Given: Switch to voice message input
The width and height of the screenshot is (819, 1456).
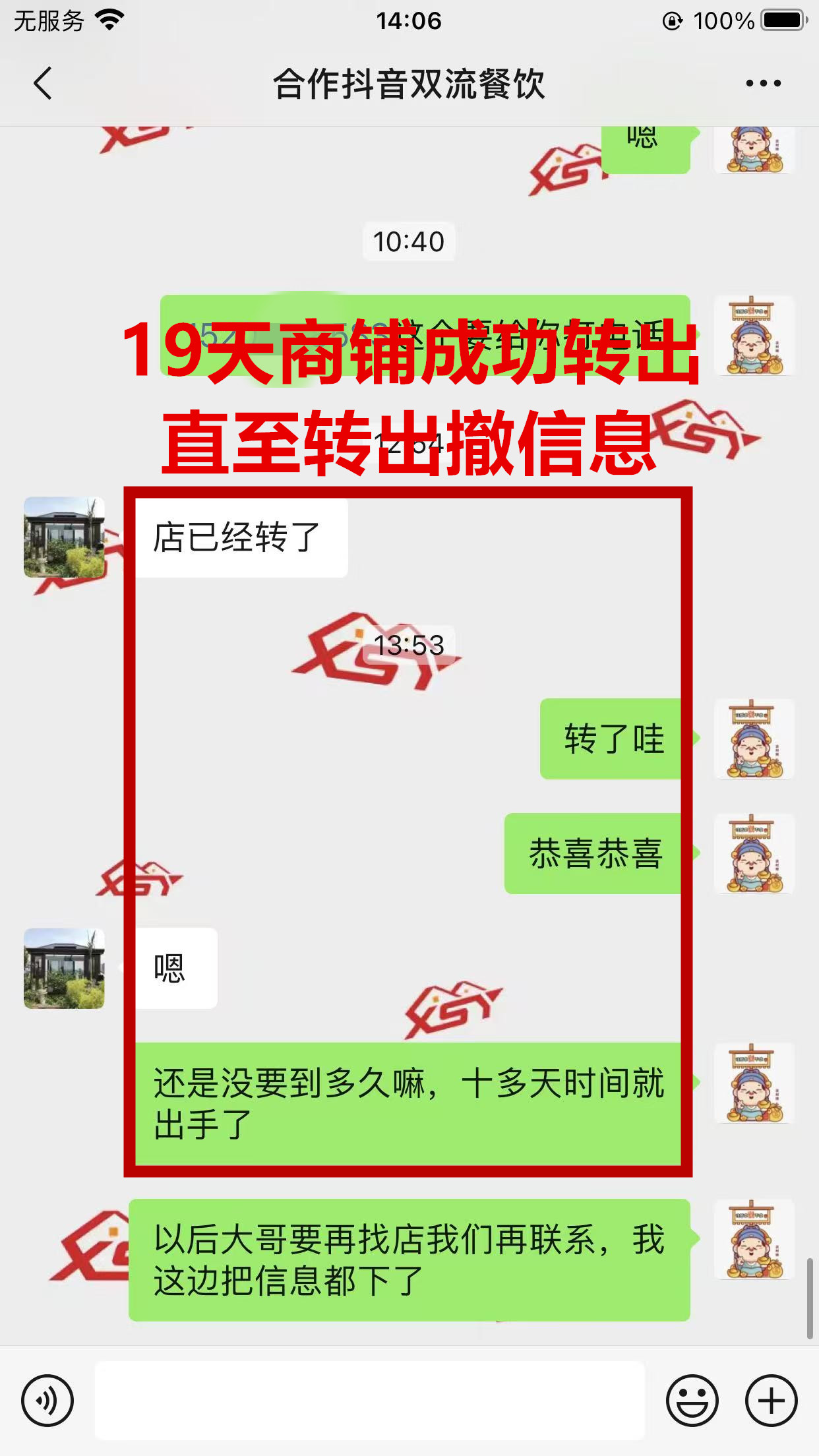Looking at the screenshot, I should click(x=47, y=1400).
